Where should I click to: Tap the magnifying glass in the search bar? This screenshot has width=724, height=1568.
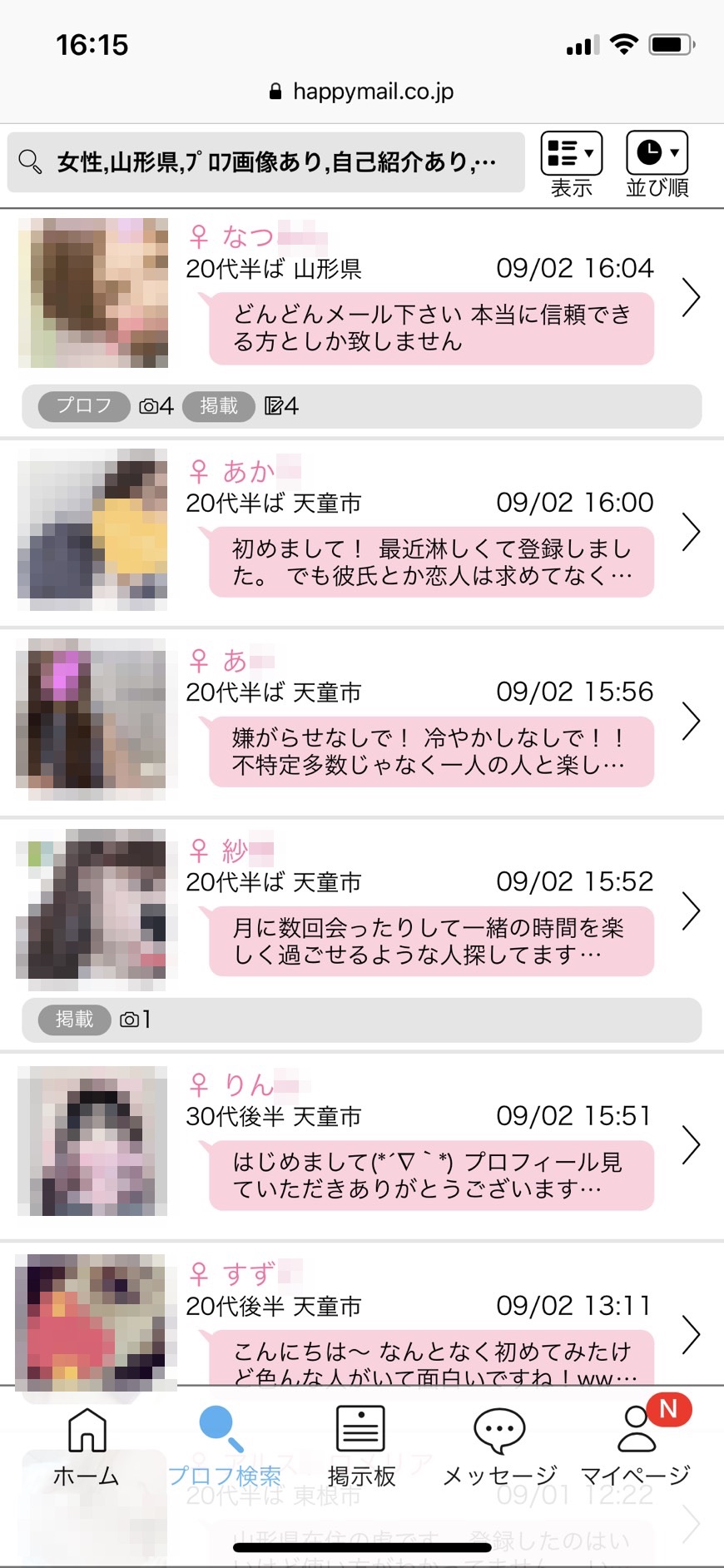pyautogui.click(x=30, y=161)
